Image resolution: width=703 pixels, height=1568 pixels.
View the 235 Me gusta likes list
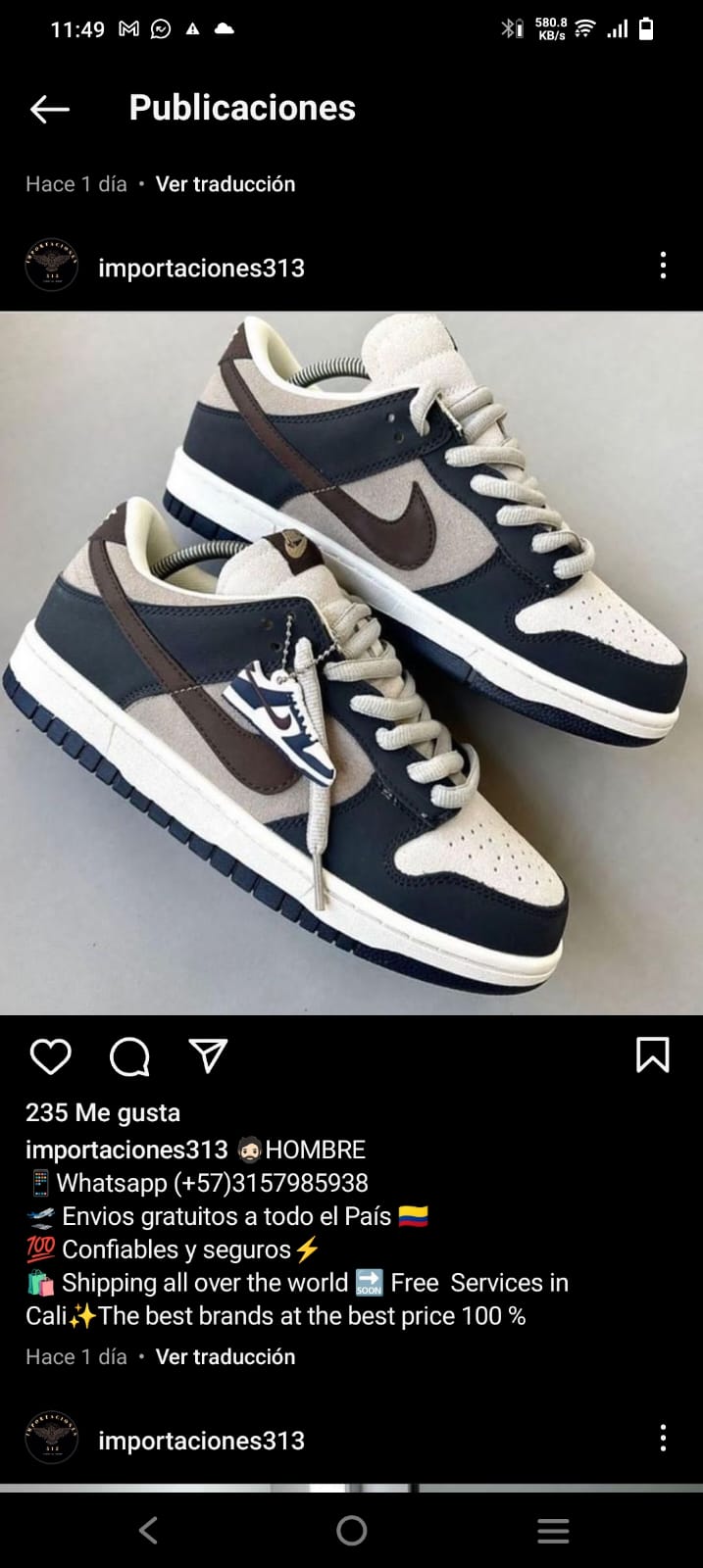point(103,1112)
